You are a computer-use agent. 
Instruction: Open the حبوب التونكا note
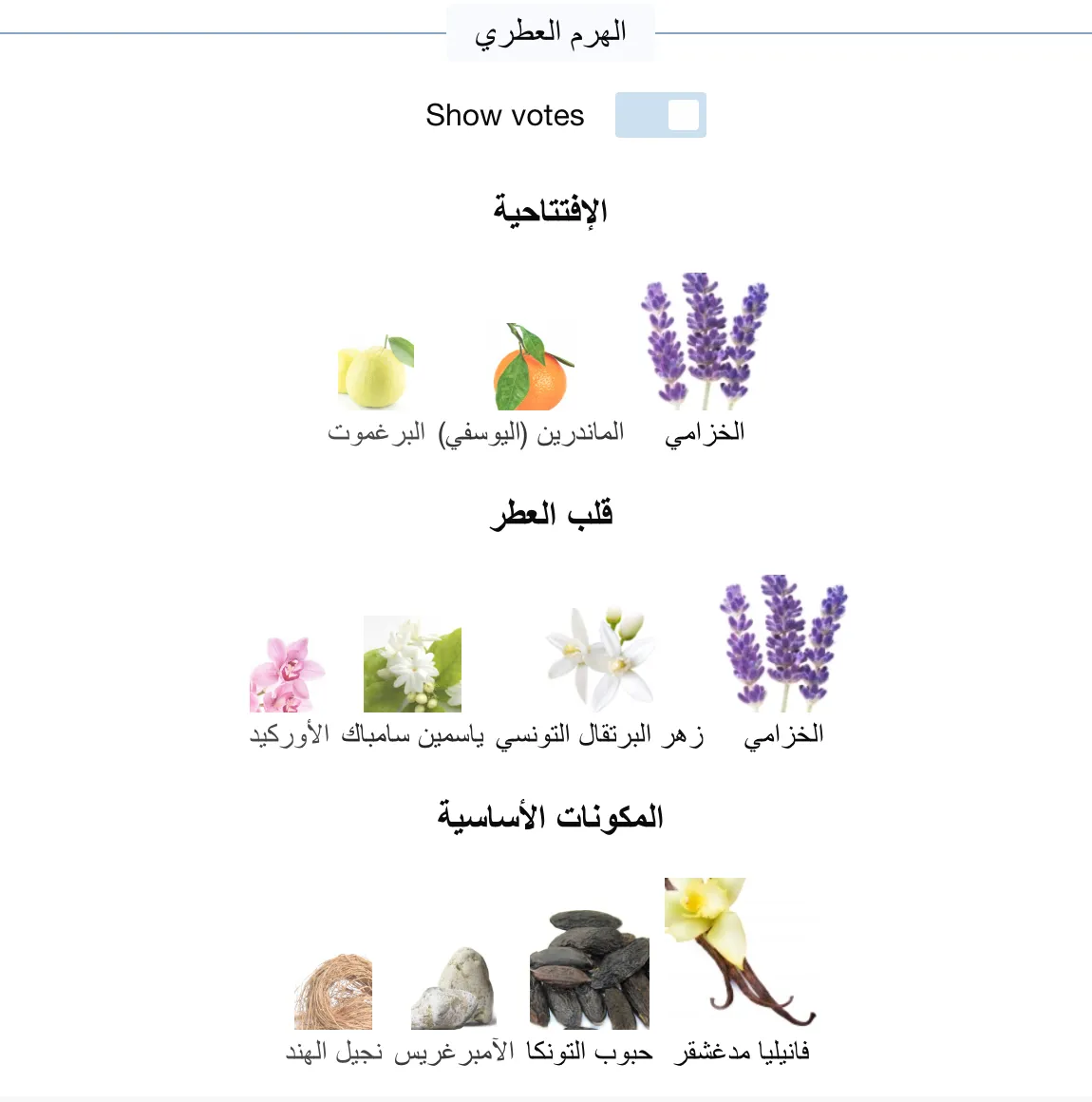[590, 970]
